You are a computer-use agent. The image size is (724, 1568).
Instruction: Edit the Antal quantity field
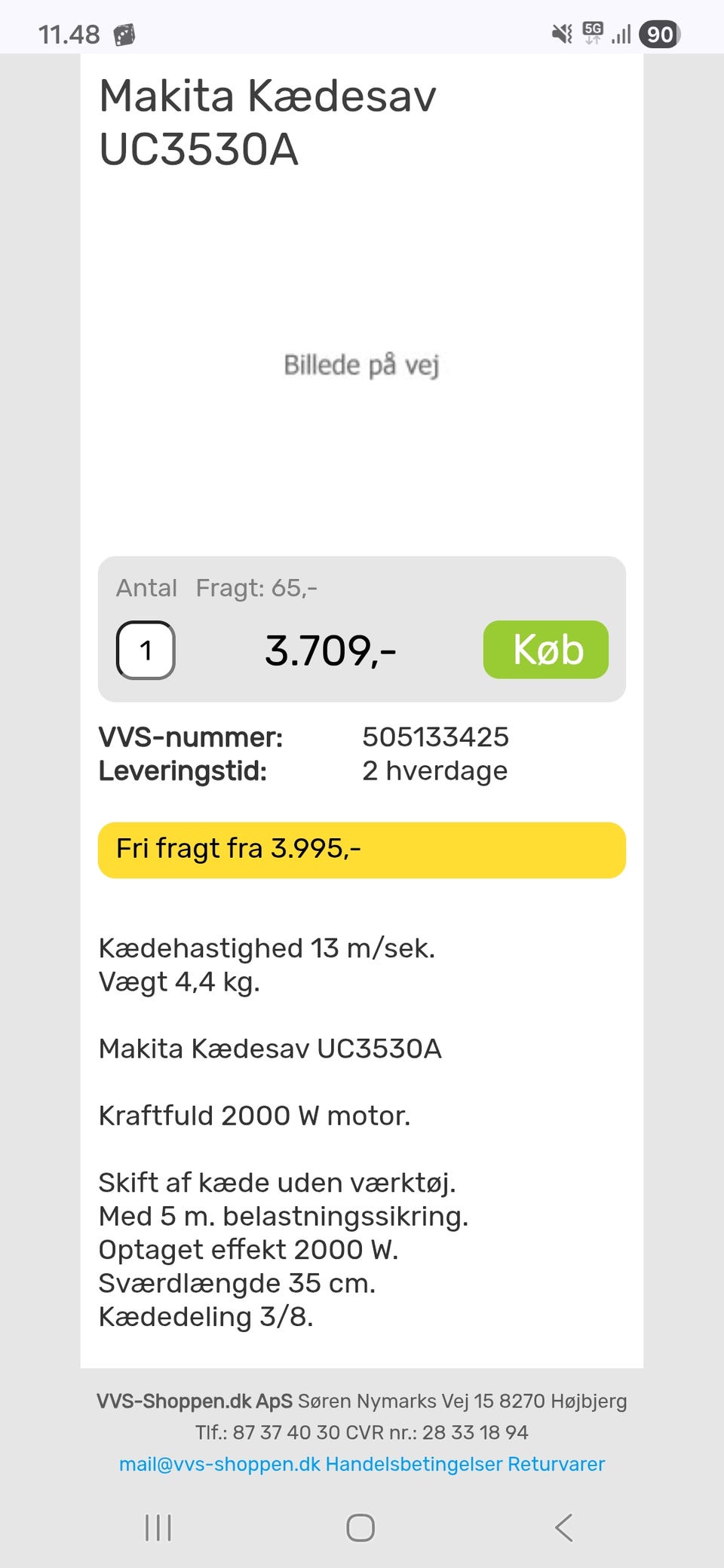click(146, 650)
